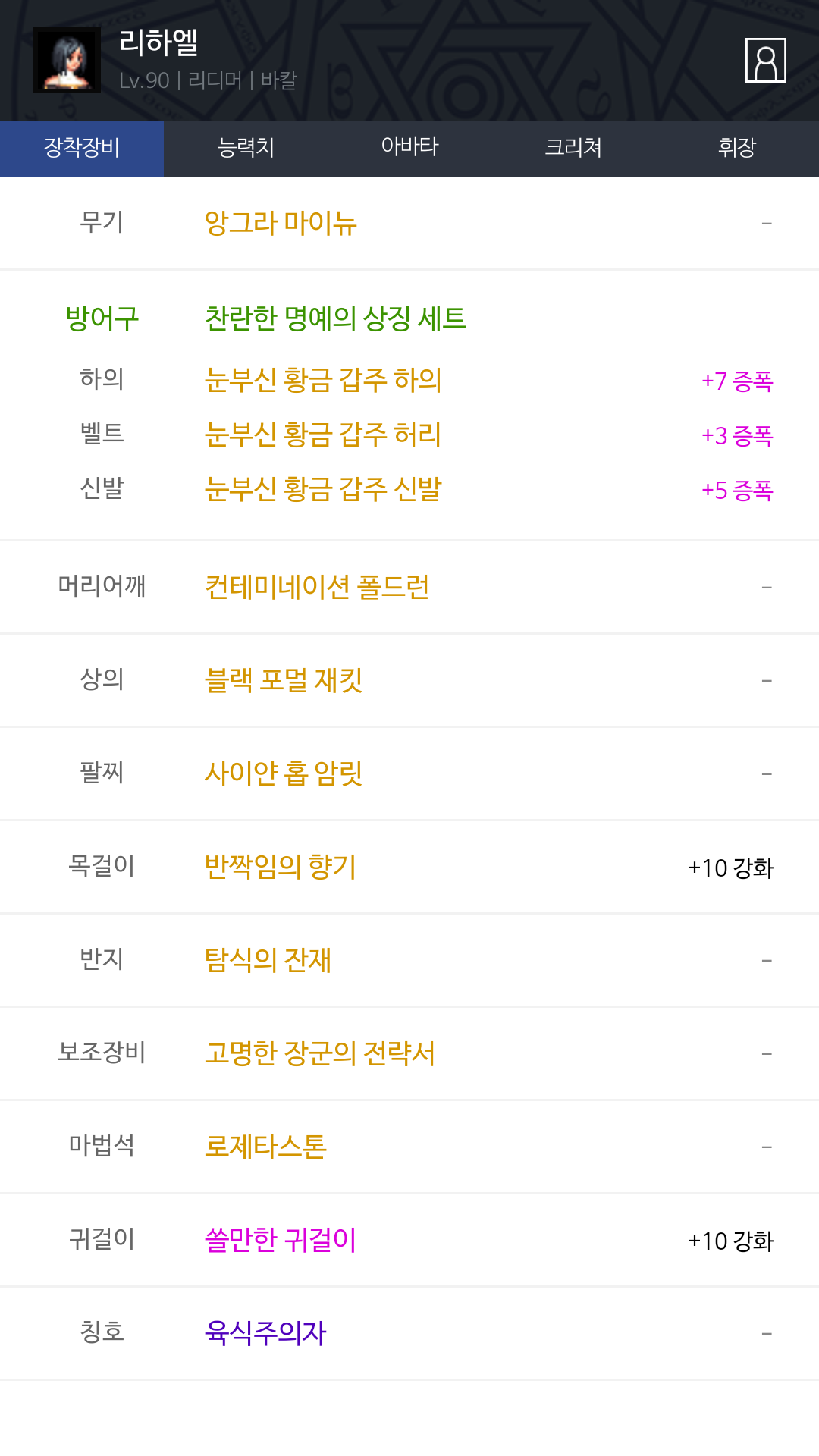Open the 크리쳐 tab

click(573, 149)
